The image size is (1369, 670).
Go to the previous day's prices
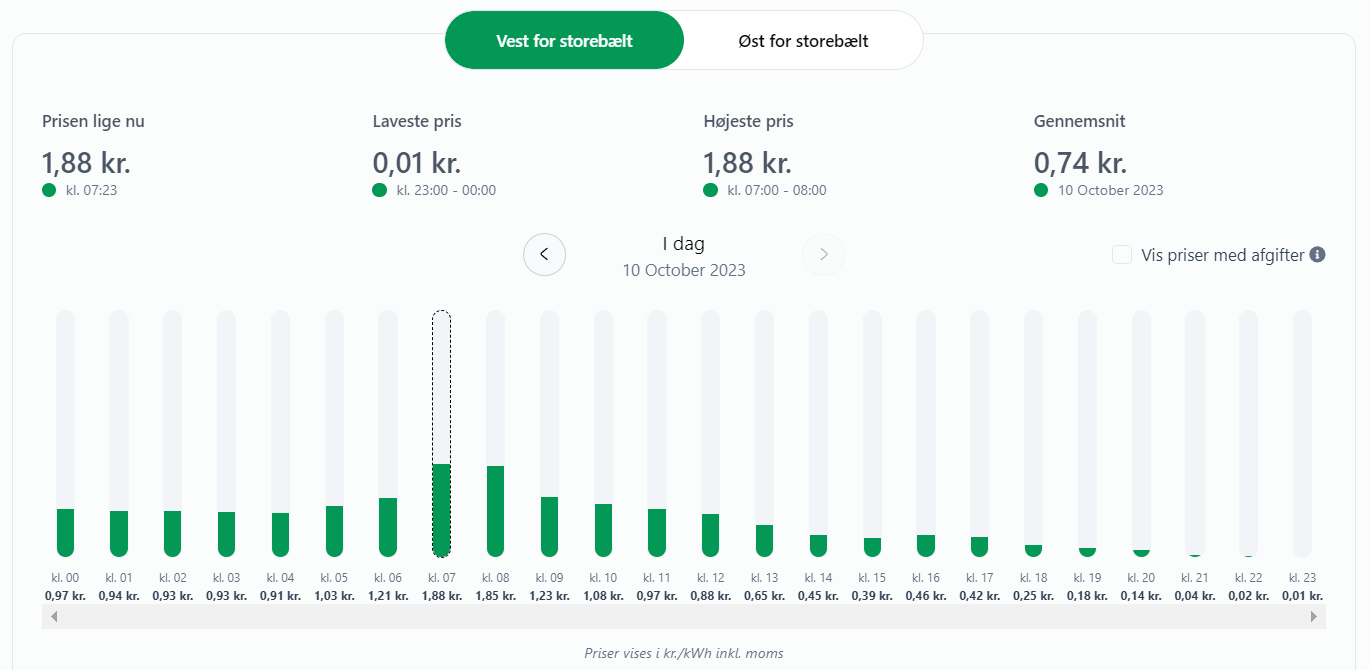544,254
